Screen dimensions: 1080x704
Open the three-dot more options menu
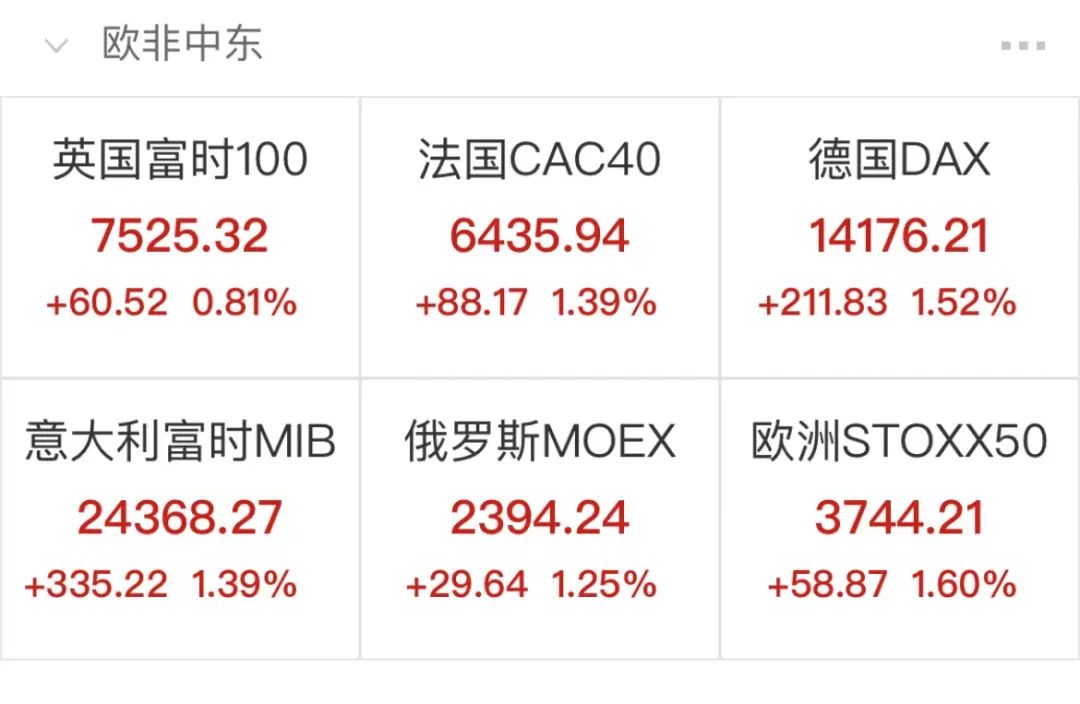[1022, 46]
